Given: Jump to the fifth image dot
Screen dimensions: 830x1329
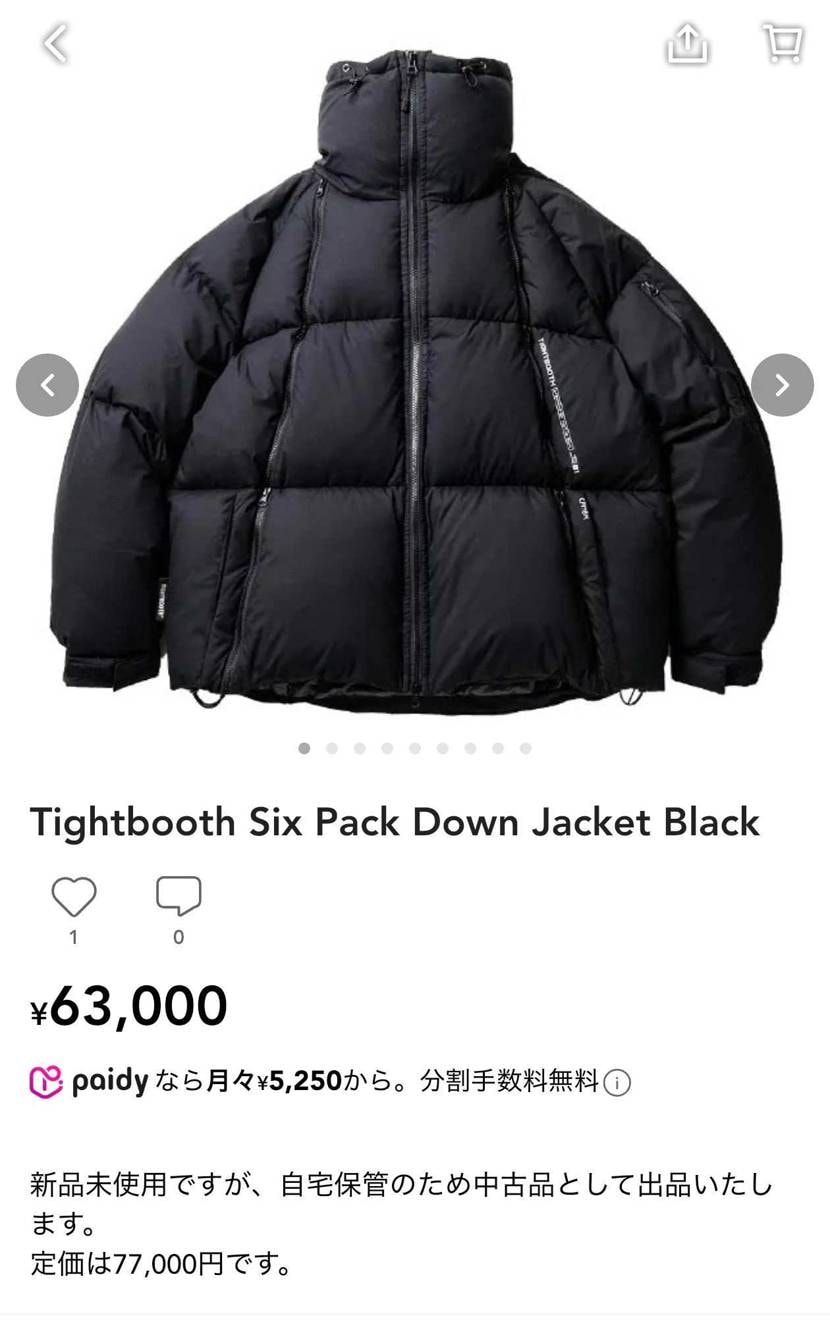Looking at the screenshot, I should [x=413, y=747].
